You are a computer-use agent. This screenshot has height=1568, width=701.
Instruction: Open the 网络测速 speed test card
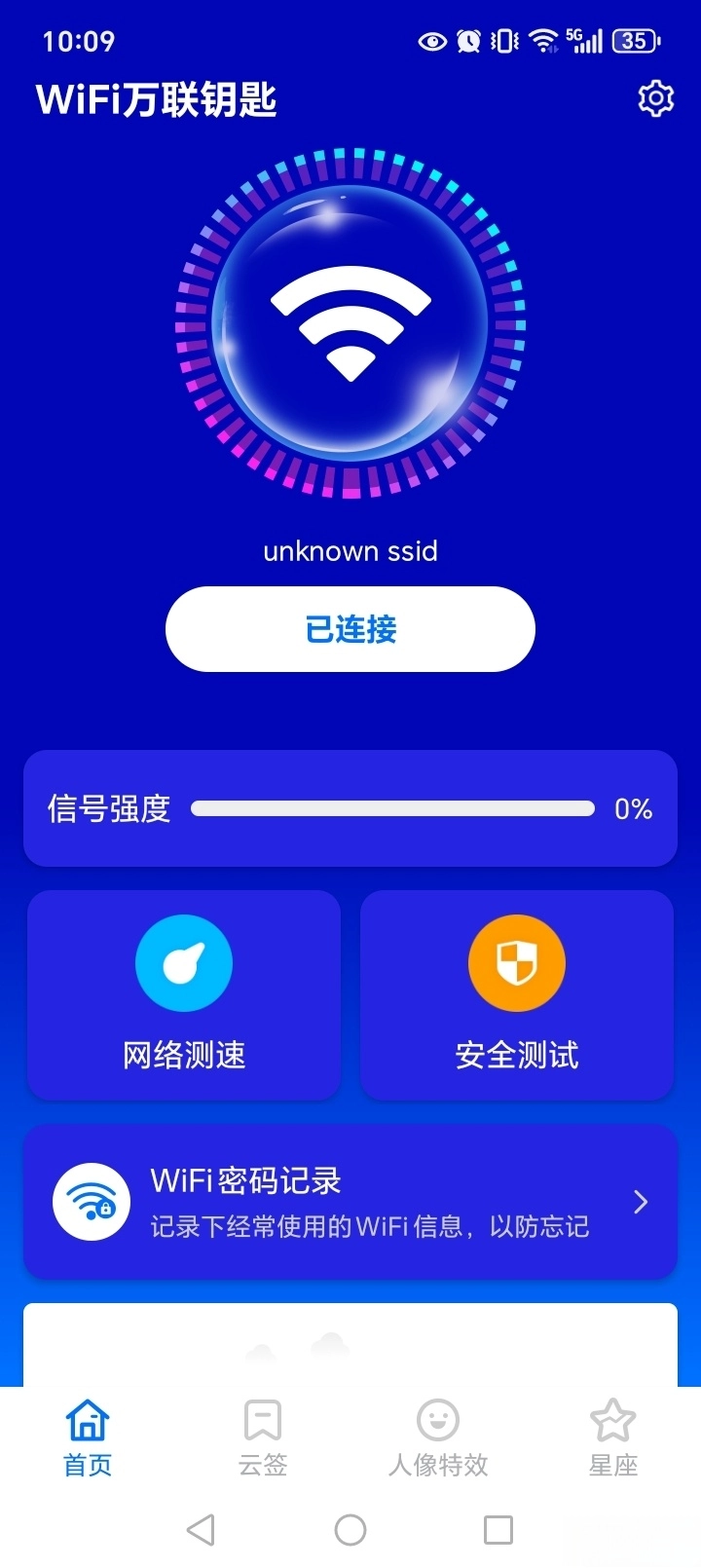click(x=184, y=995)
